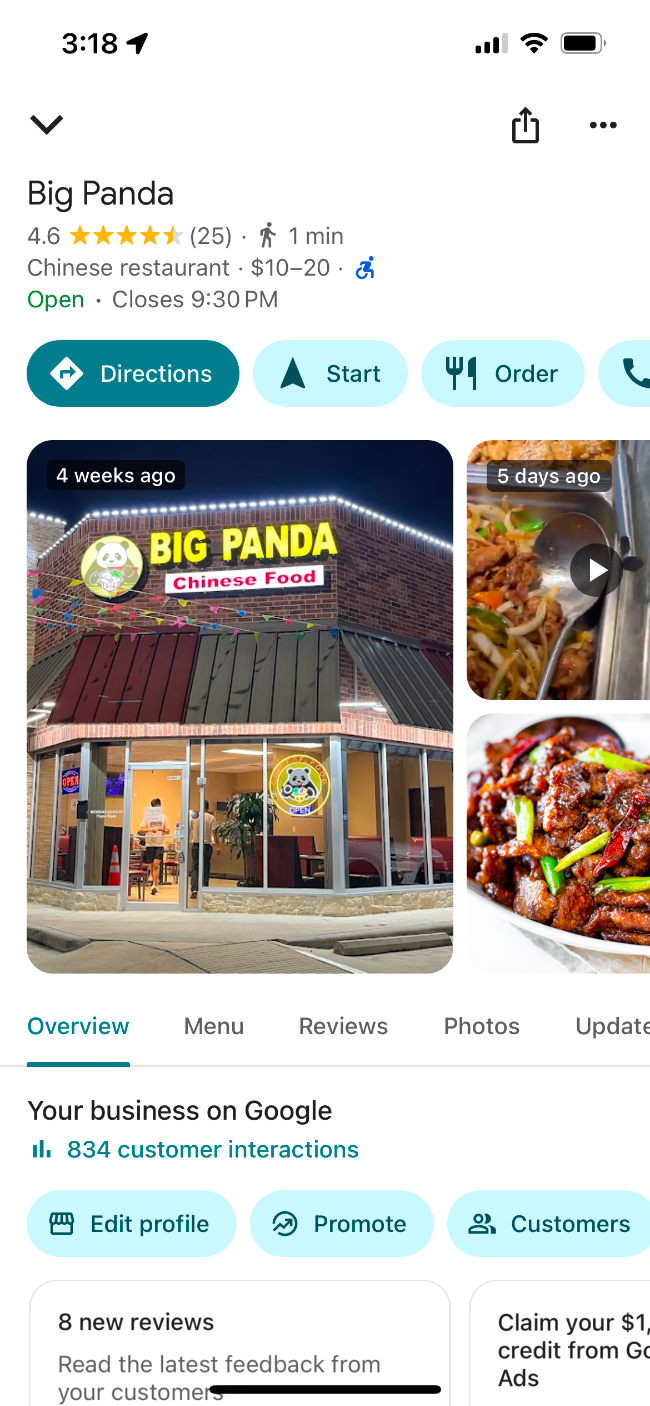Start navigation to the restaurant

330,374
